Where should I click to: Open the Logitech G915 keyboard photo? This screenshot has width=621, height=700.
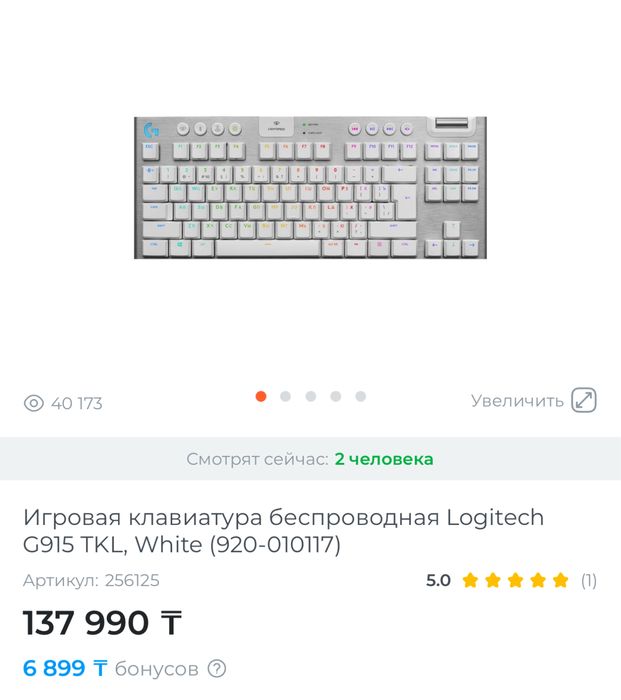[x=310, y=188]
